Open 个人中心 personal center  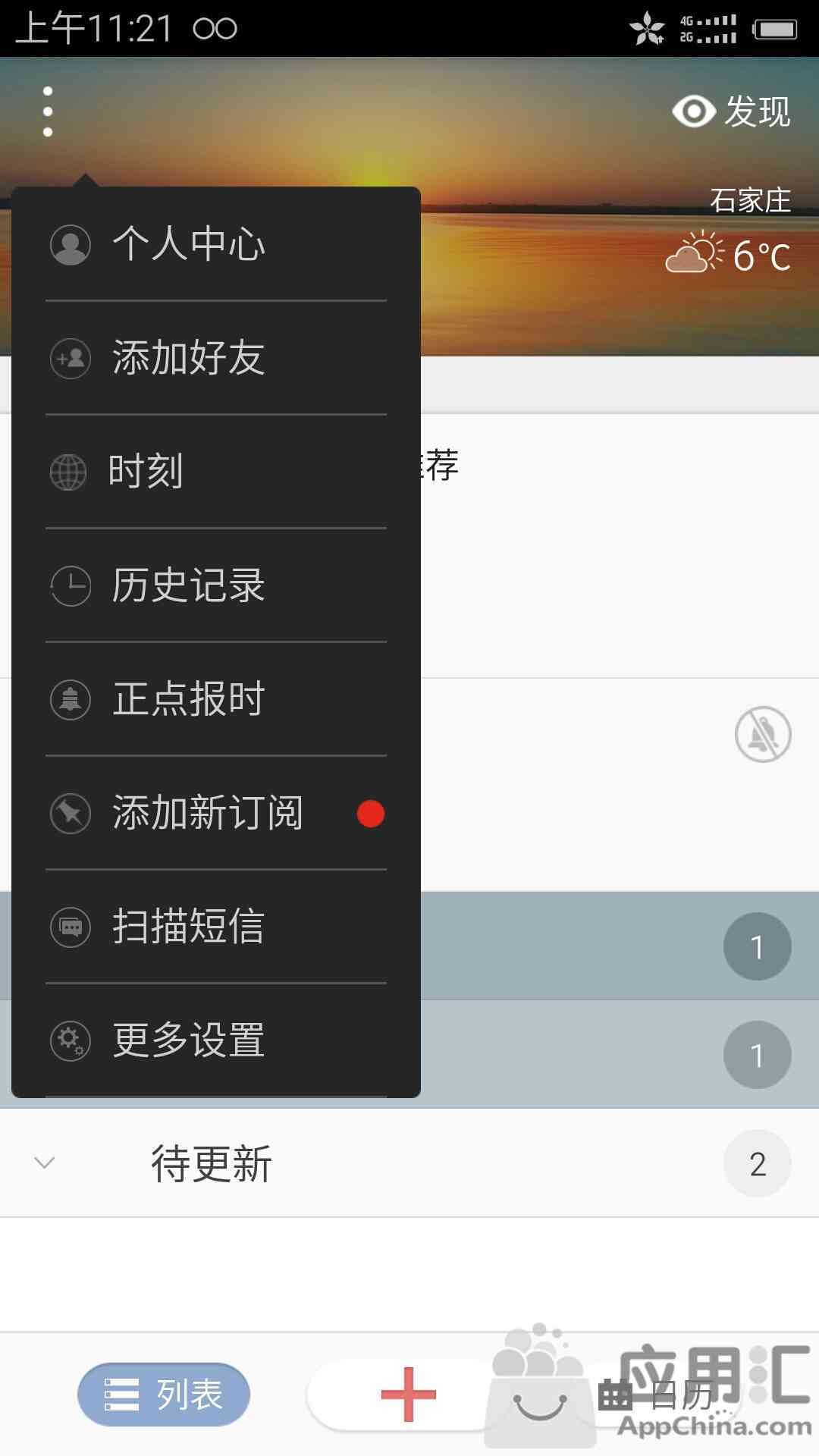(216, 244)
